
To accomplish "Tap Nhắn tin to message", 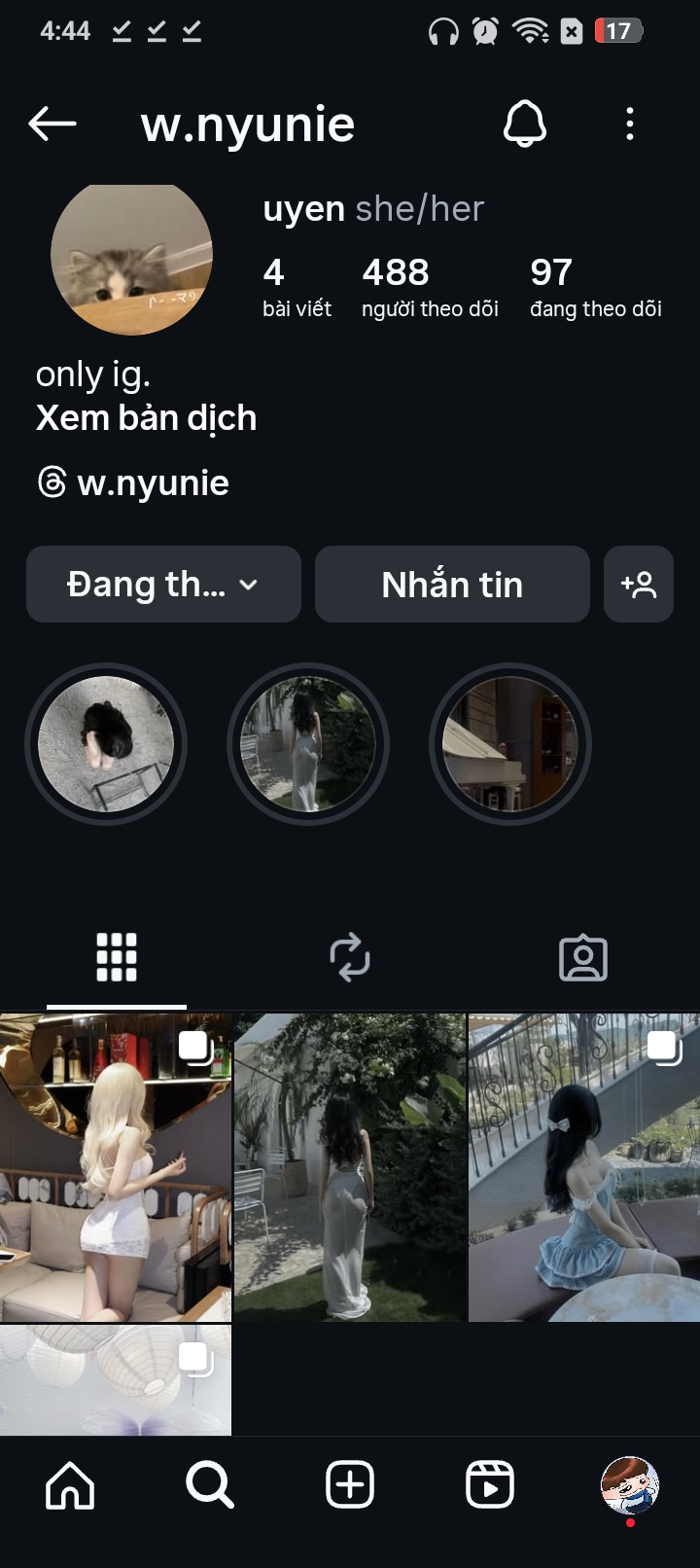I will [x=452, y=584].
